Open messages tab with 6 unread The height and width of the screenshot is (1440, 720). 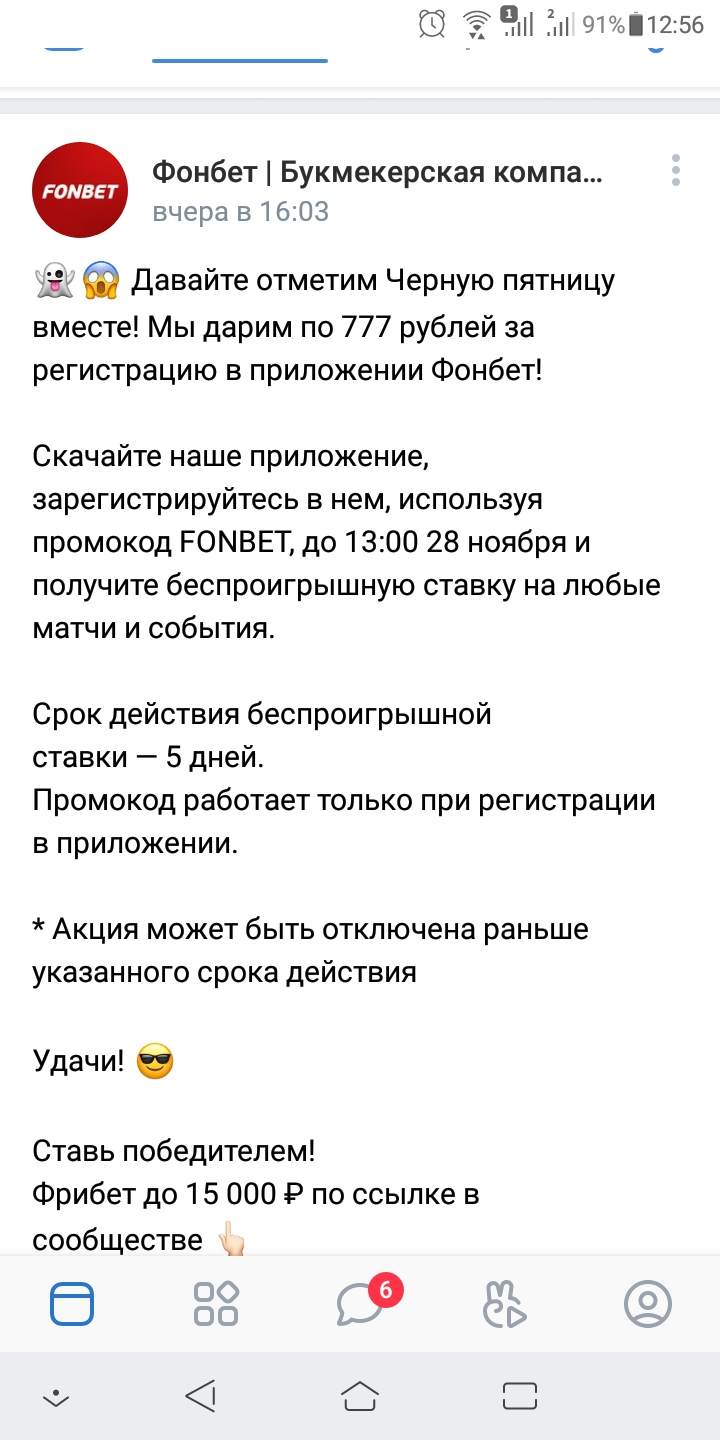[x=362, y=1302]
